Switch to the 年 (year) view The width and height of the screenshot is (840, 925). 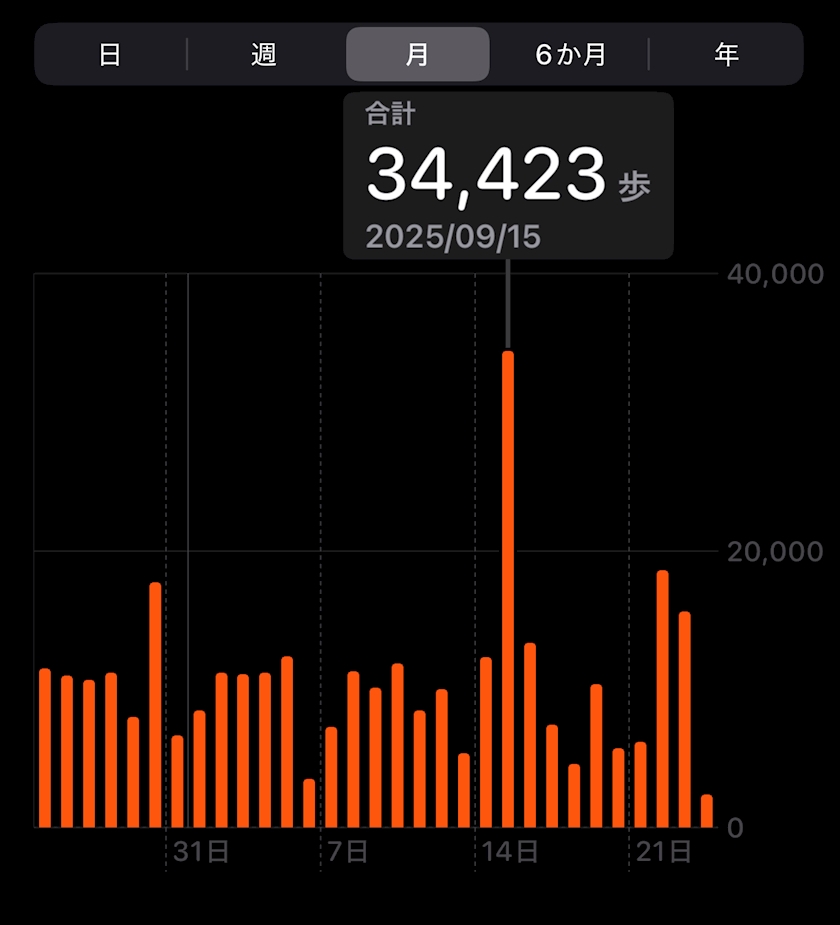click(726, 54)
